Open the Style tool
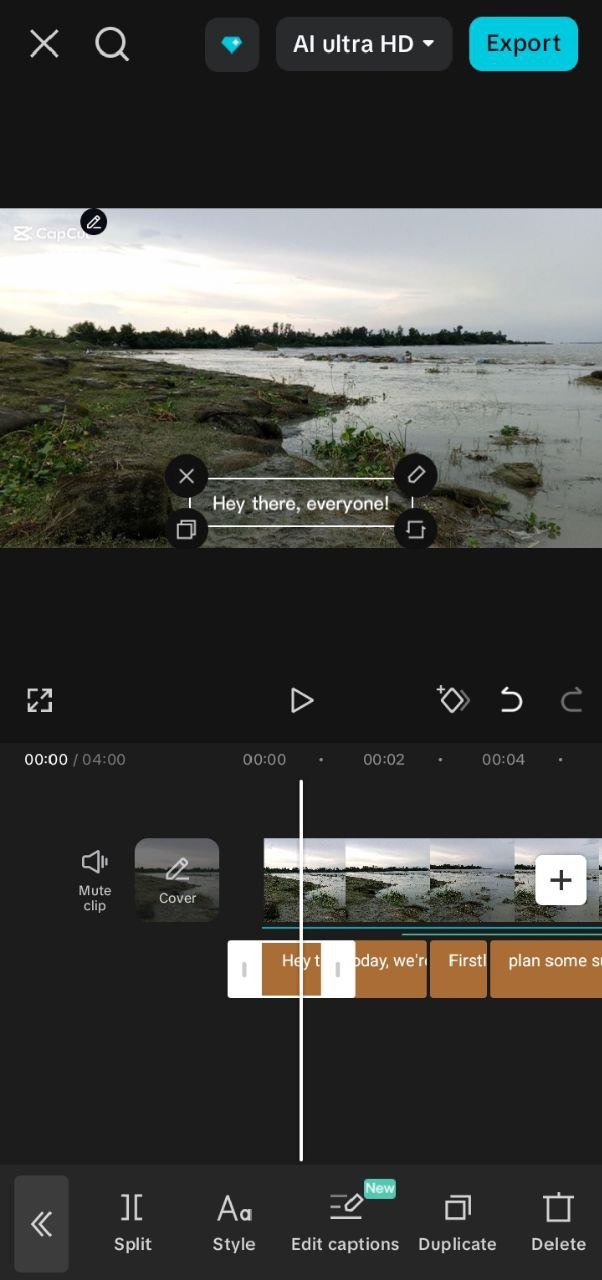This screenshot has height=1280, width=602. point(234,1224)
